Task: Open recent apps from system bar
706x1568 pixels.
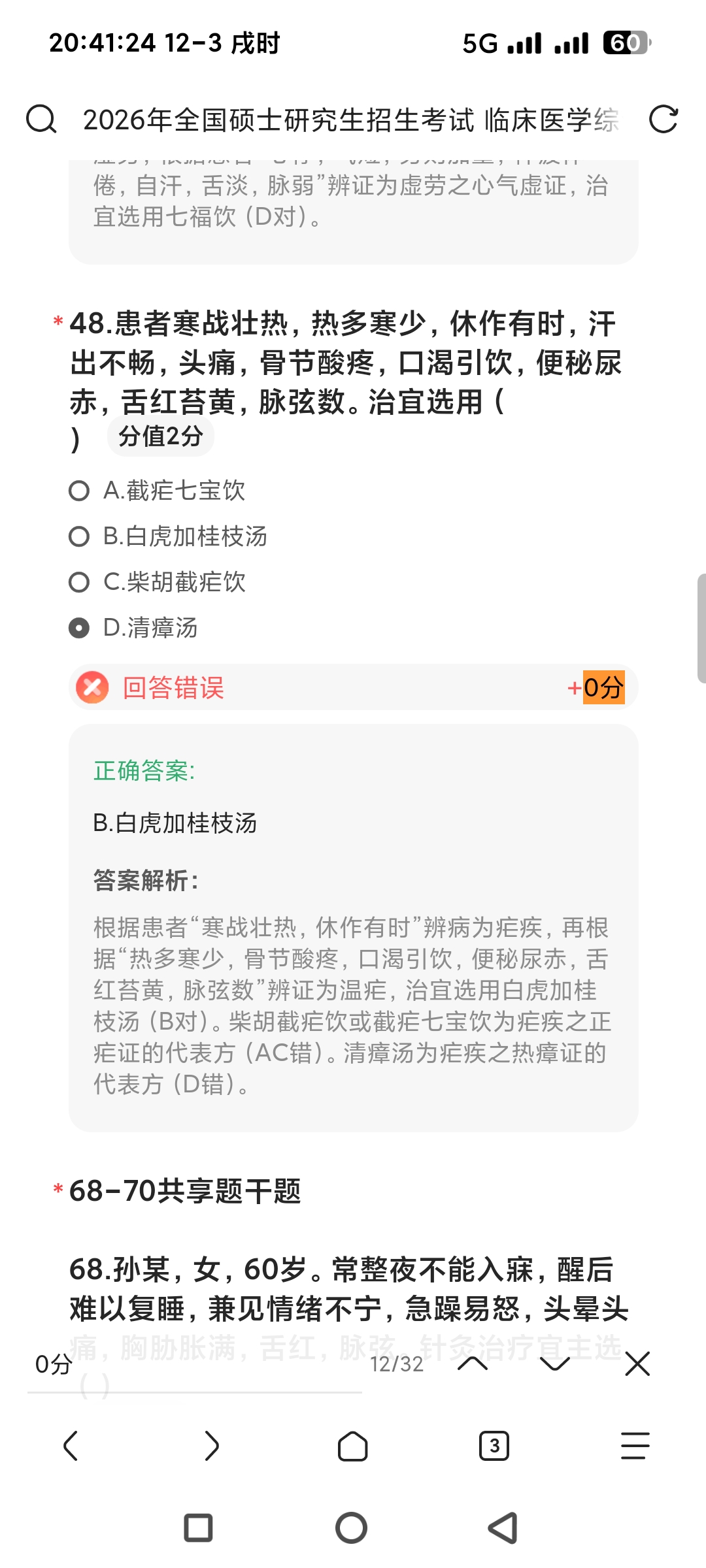Action: point(199,1528)
